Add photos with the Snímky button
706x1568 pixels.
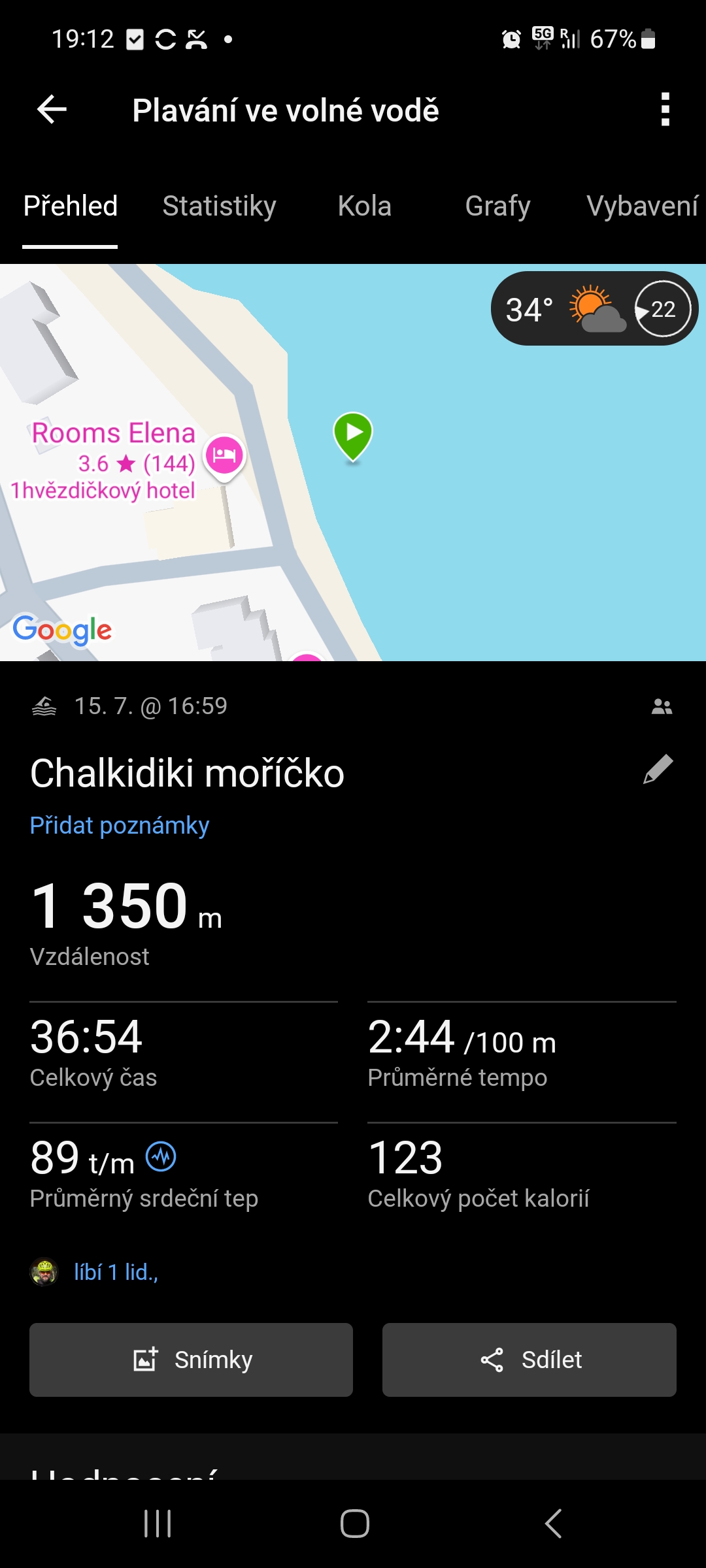tap(191, 1360)
